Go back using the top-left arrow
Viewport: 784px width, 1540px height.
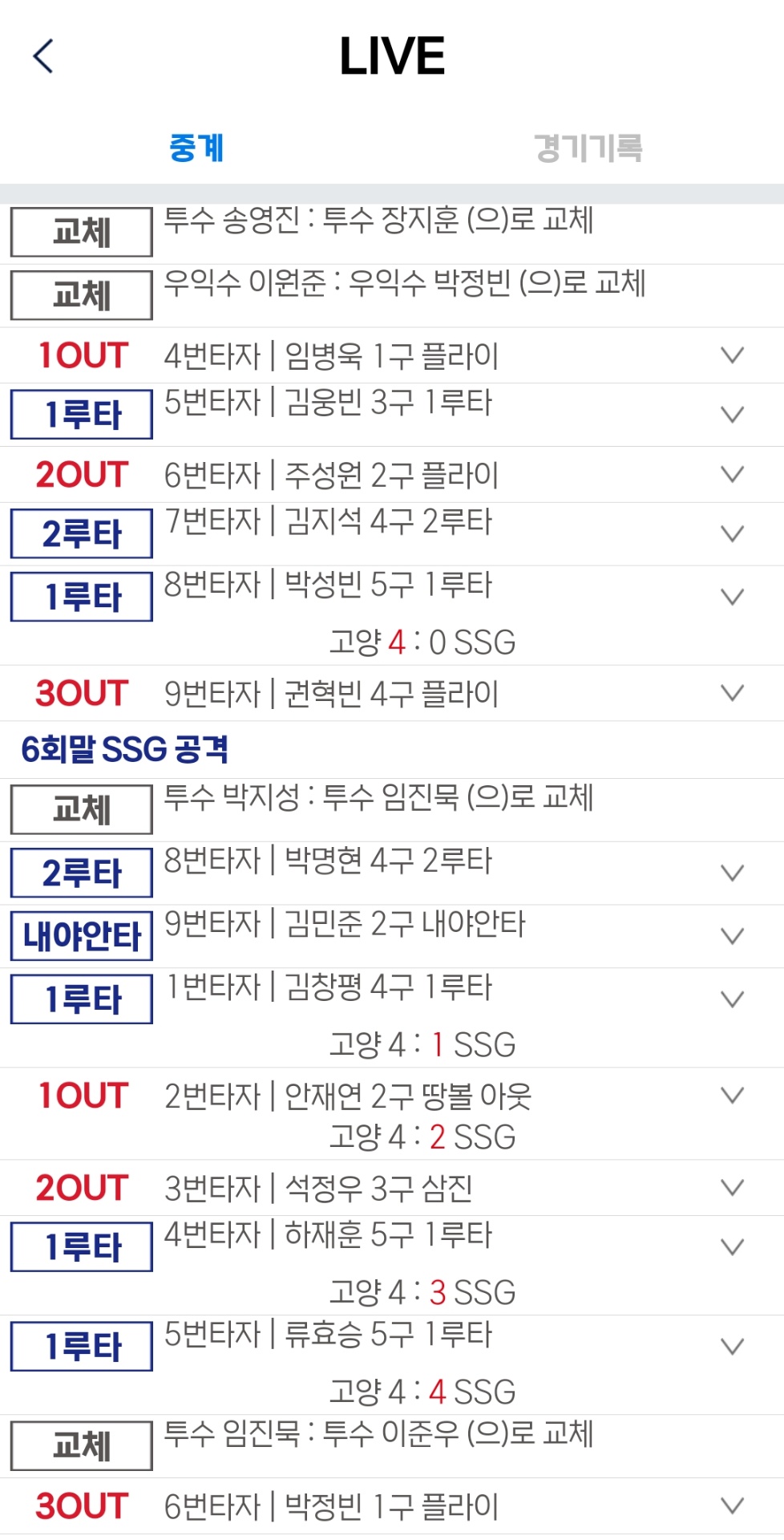point(43,56)
